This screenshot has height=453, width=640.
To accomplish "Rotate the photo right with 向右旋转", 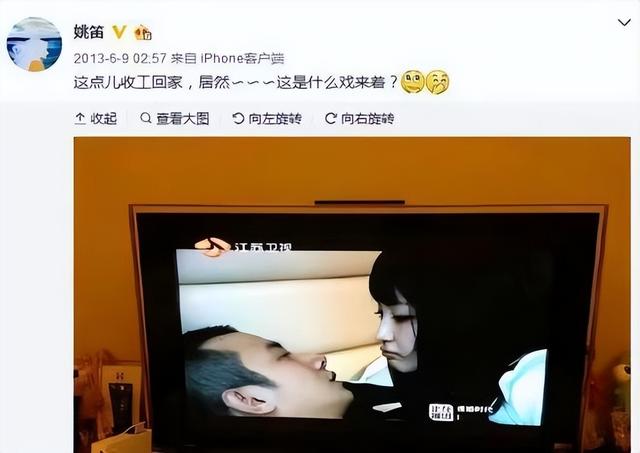I will click(x=359, y=118).
